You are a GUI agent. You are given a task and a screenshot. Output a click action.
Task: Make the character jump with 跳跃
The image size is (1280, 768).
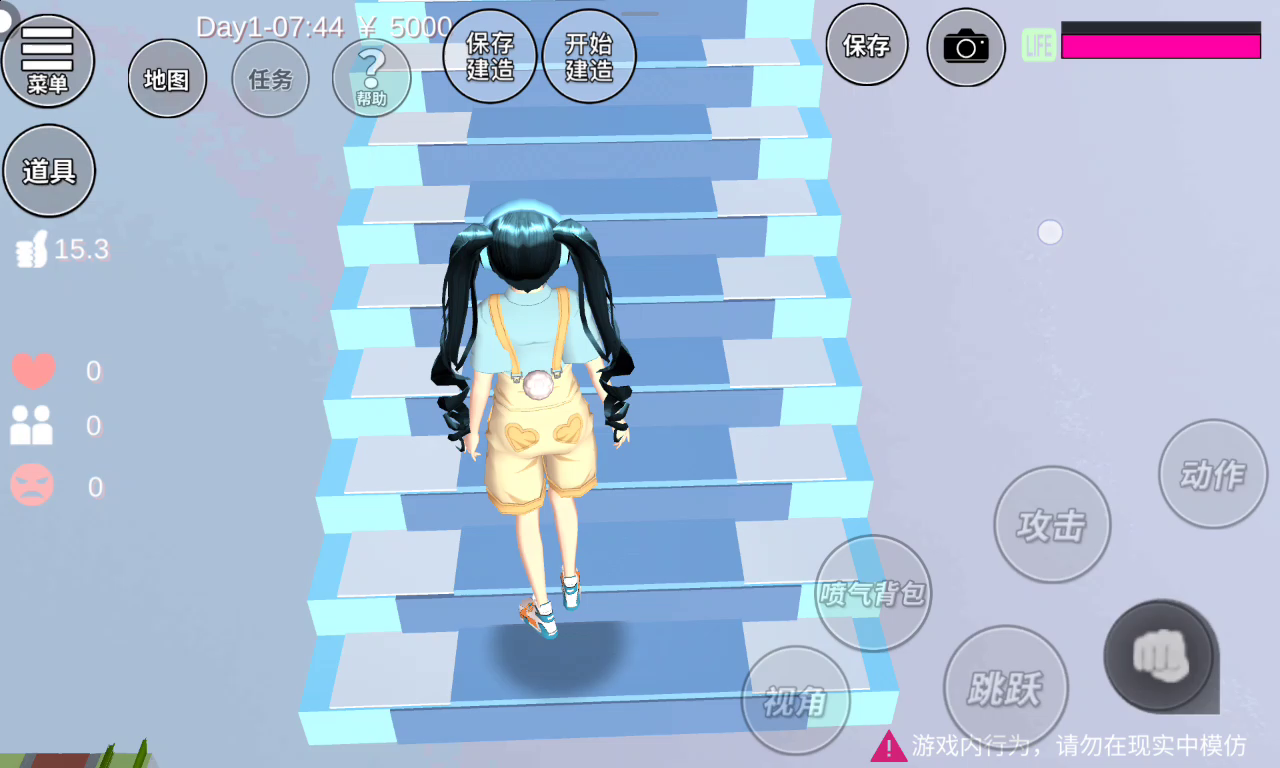pos(1005,688)
